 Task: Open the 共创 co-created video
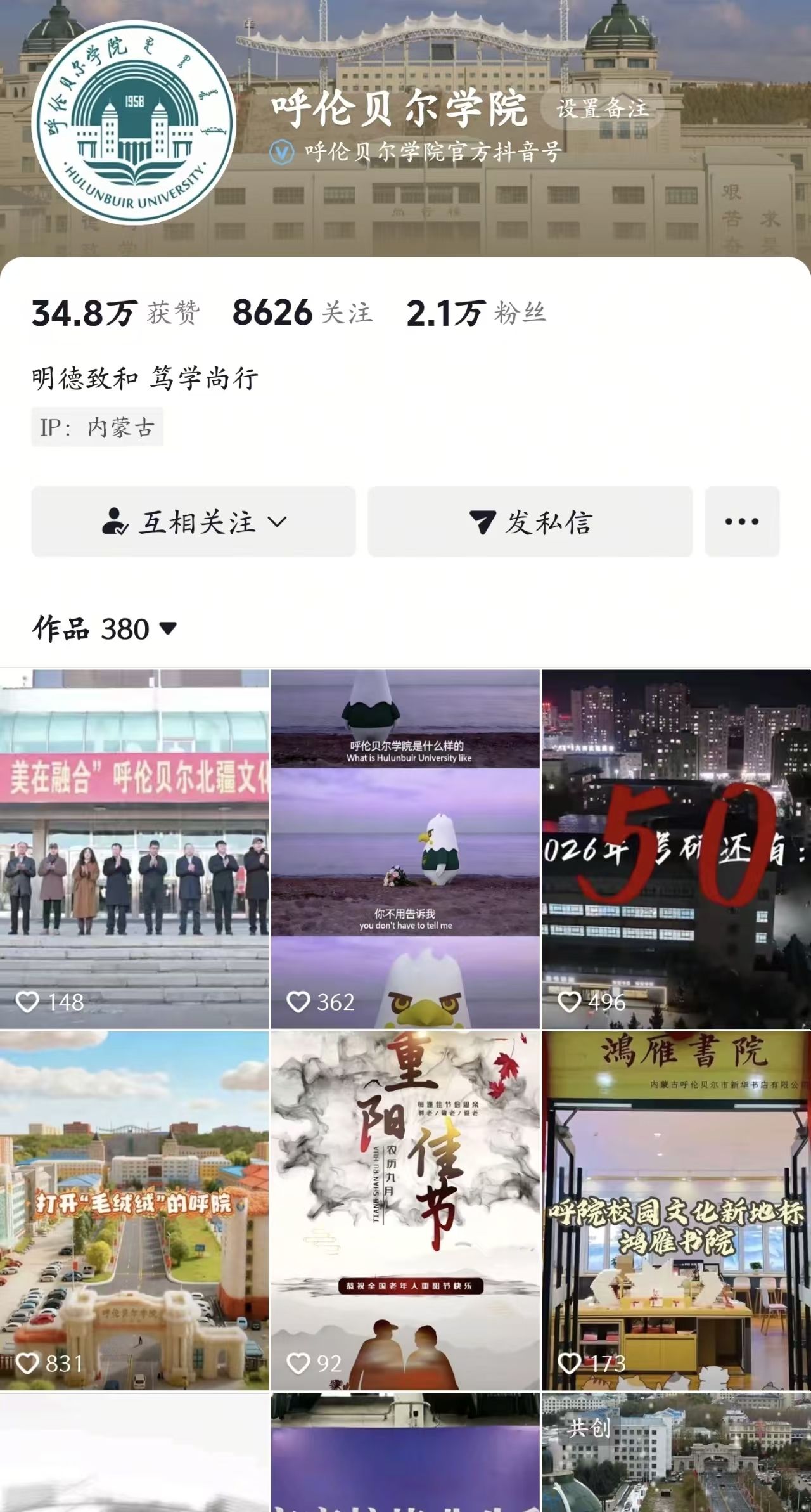[677, 1452]
